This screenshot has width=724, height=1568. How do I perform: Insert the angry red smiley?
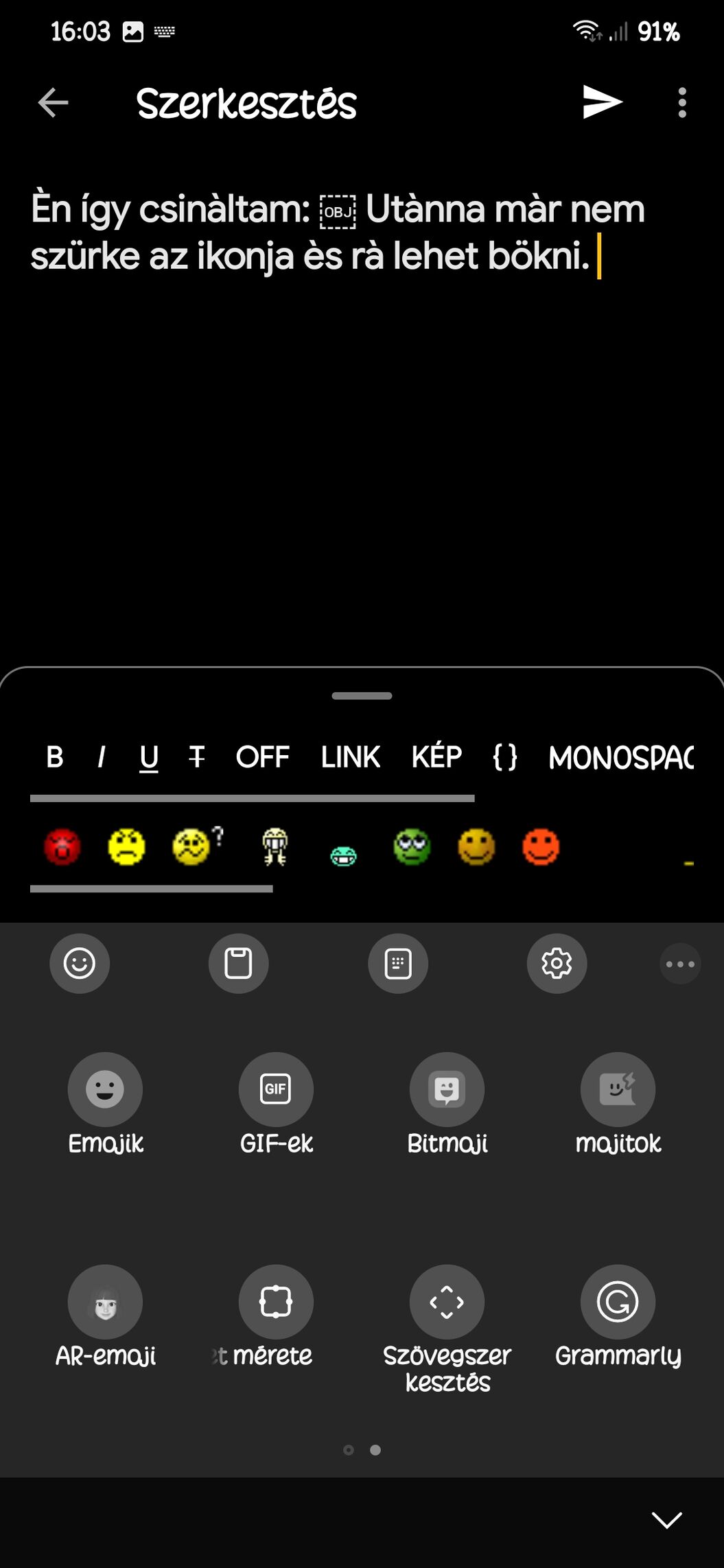point(62,847)
